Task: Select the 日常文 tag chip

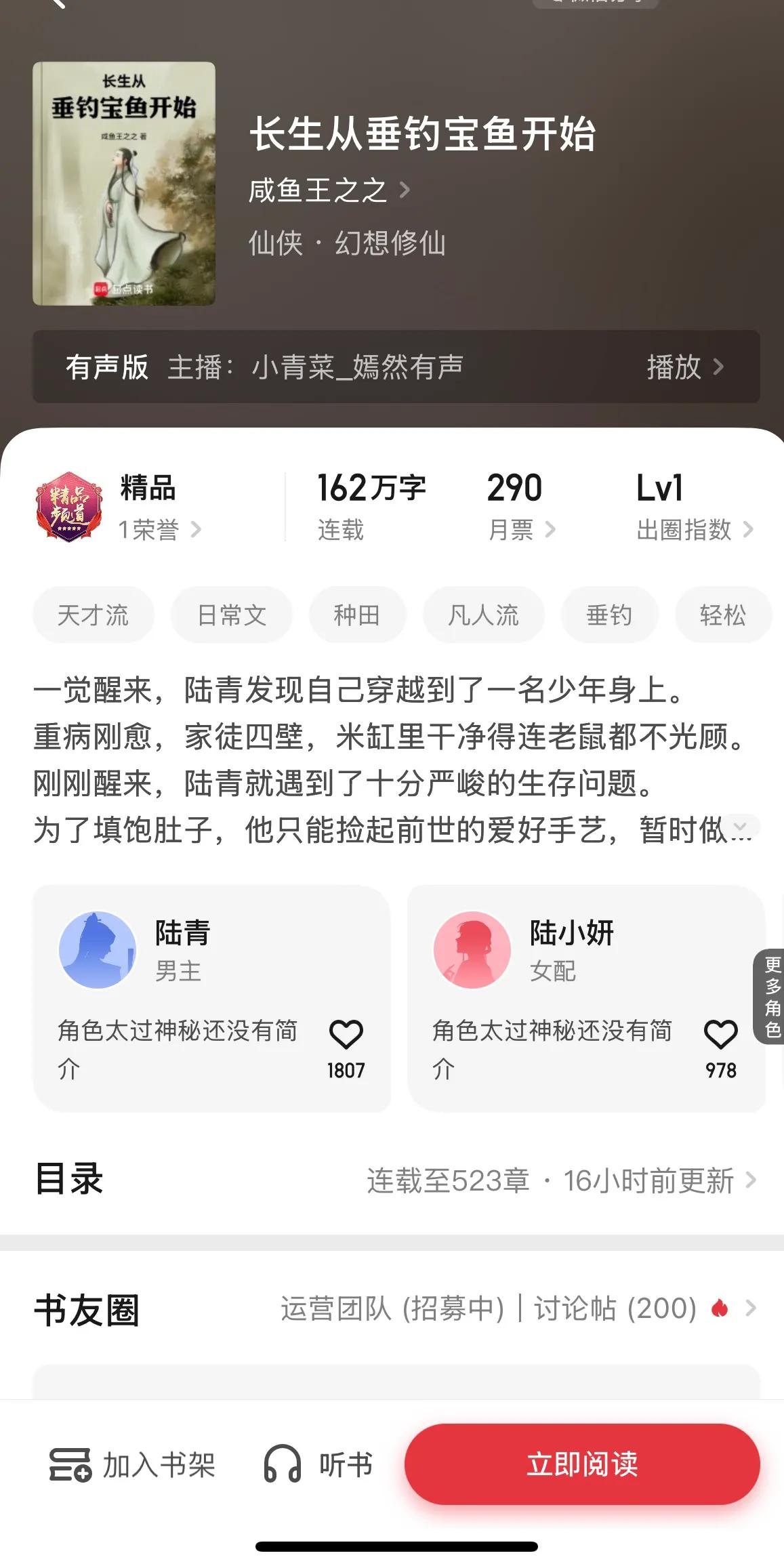Action: [x=231, y=615]
